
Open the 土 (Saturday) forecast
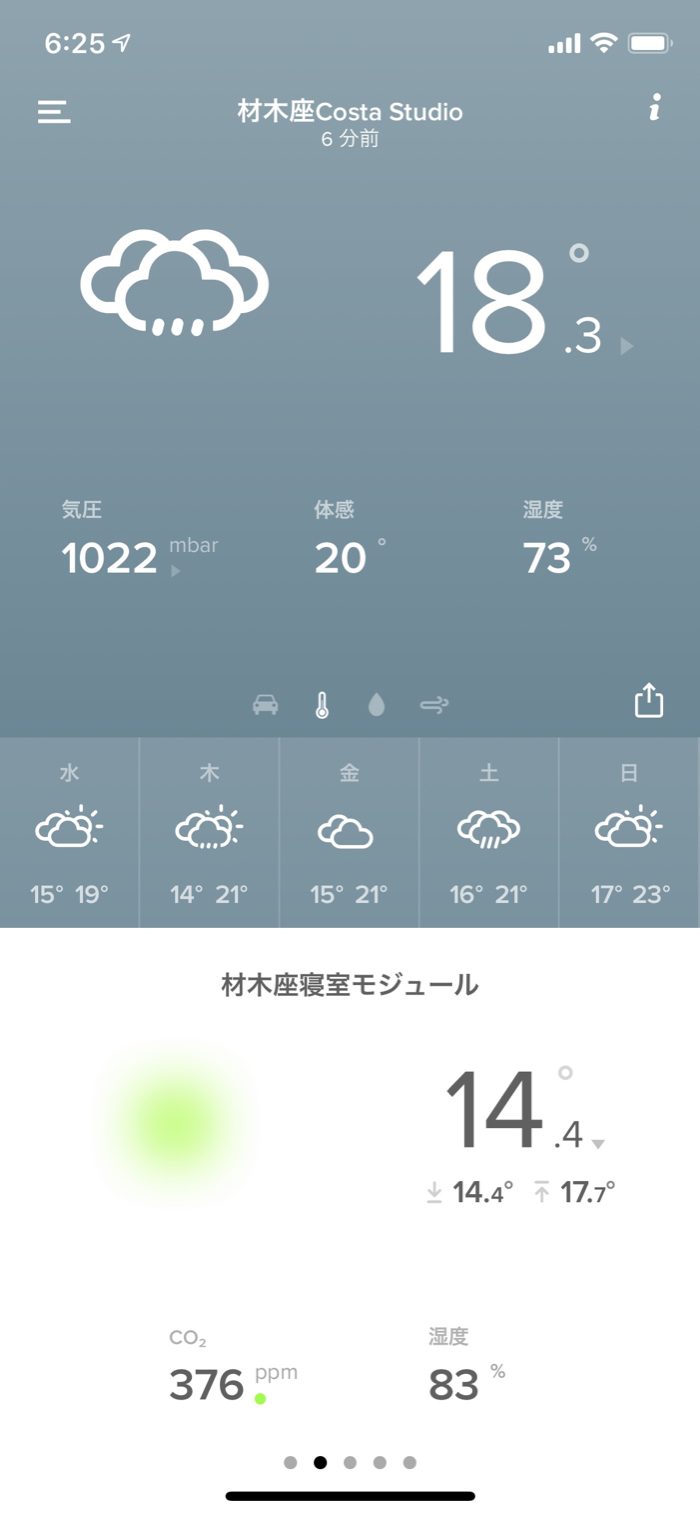(488, 832)
